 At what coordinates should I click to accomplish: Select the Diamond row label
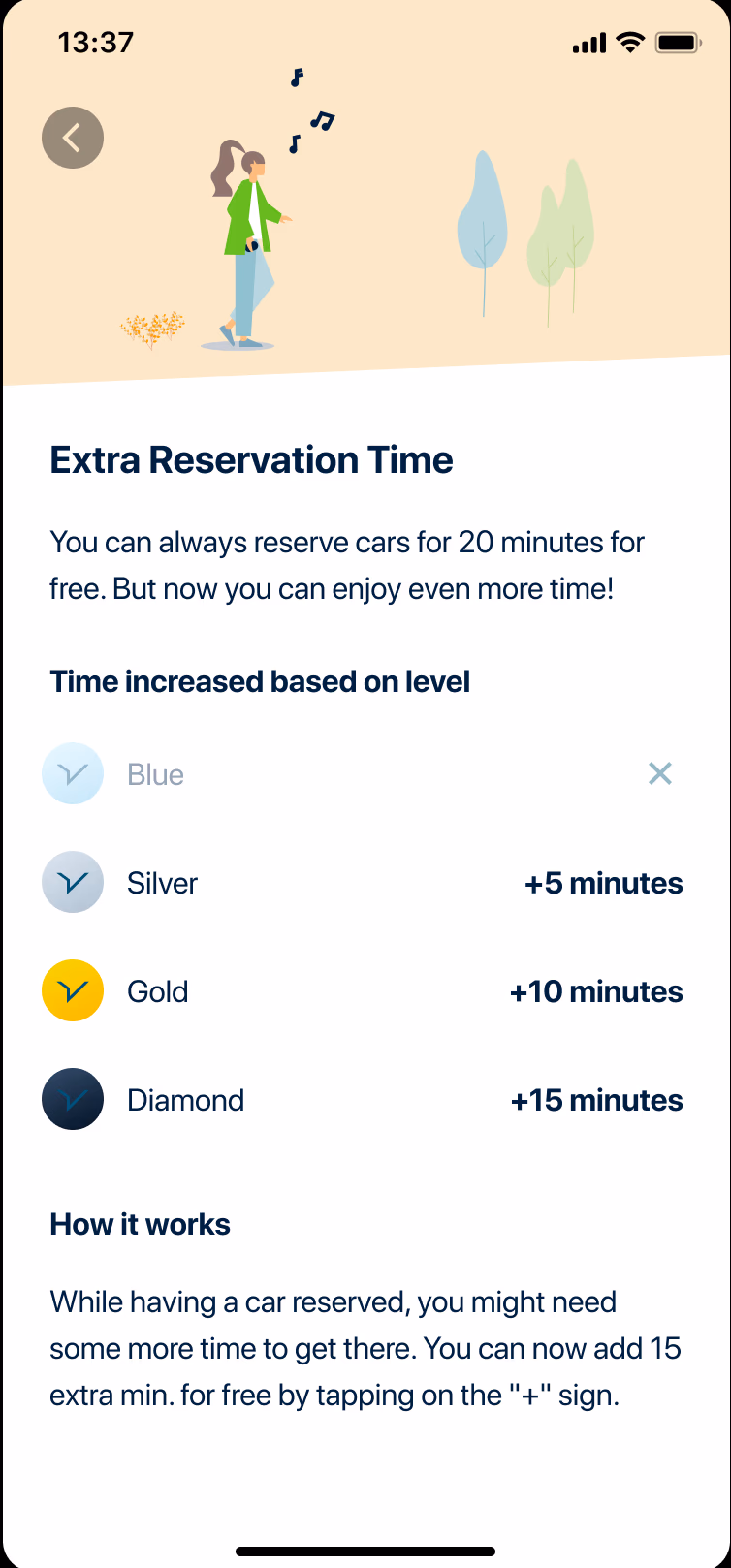click(185, 1099)
